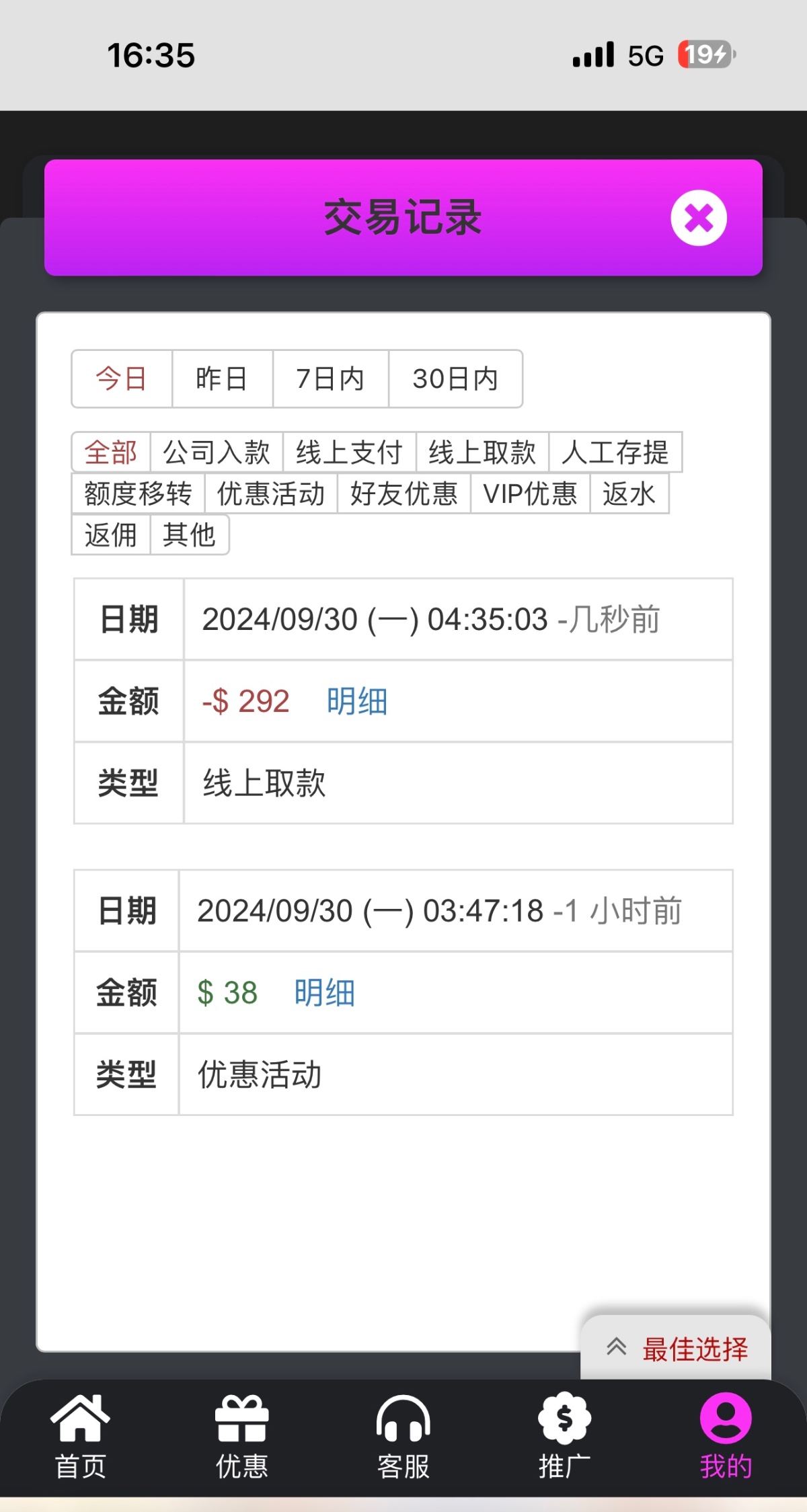Show 额度移转 transactions
This screenshot has height=1512, width=807.
[x=138, y=493]
